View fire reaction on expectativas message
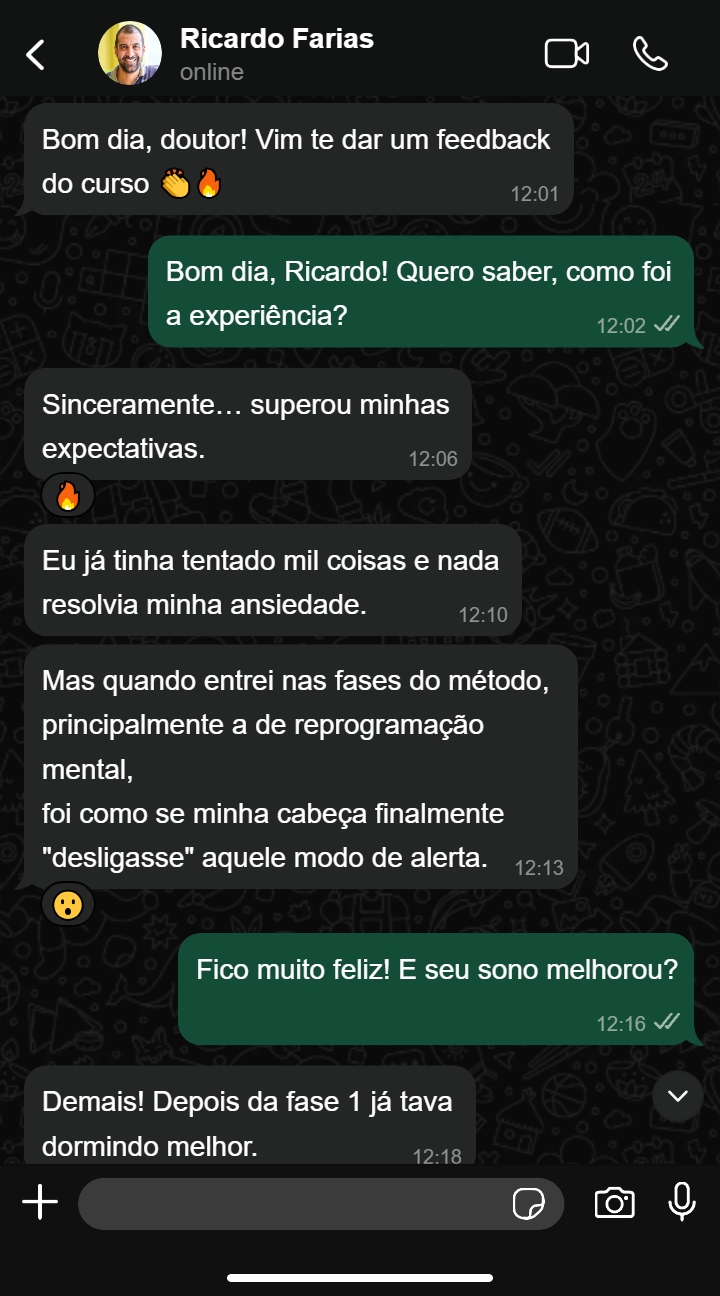Screen dimensions: 720x1296 (x=67, y=495)
